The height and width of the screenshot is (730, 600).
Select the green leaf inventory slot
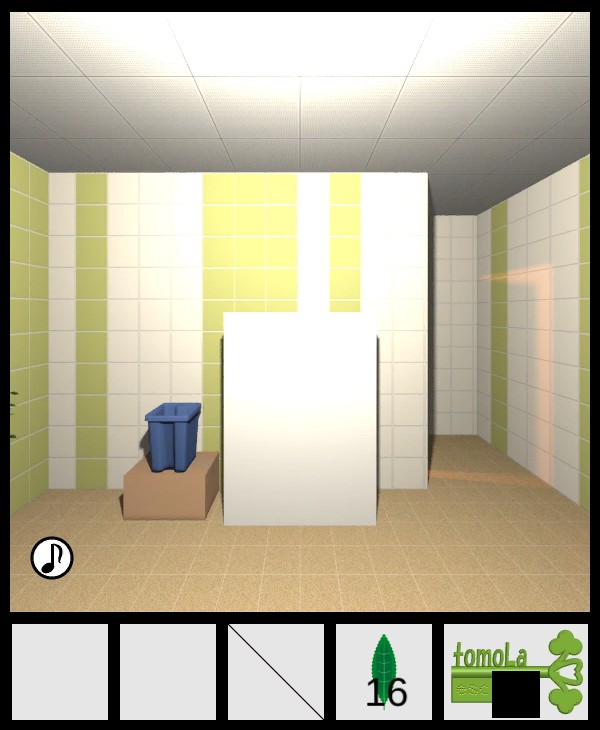pyautogui.click(x=384, y=672)
